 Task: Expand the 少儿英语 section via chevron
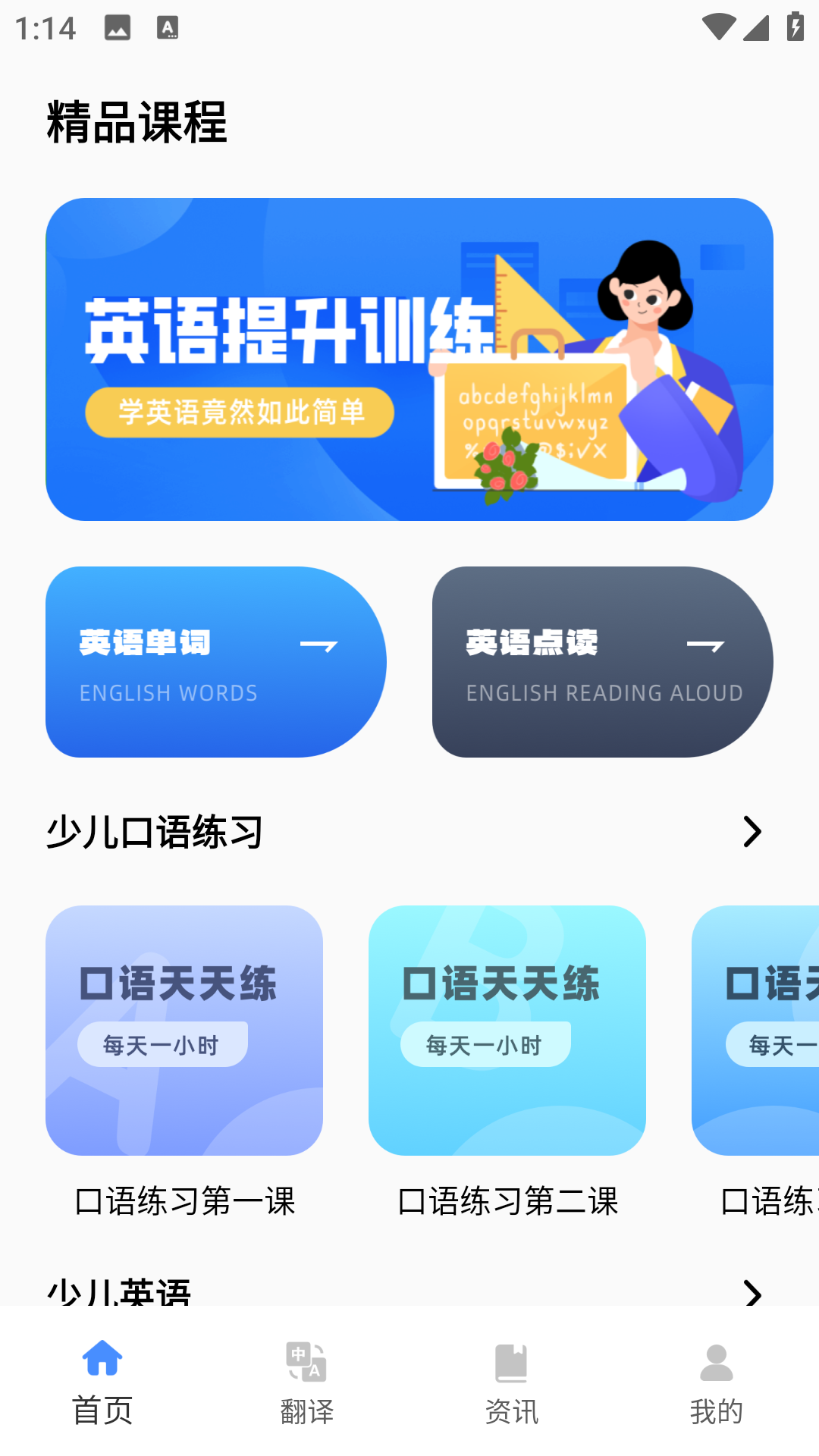752,1296
